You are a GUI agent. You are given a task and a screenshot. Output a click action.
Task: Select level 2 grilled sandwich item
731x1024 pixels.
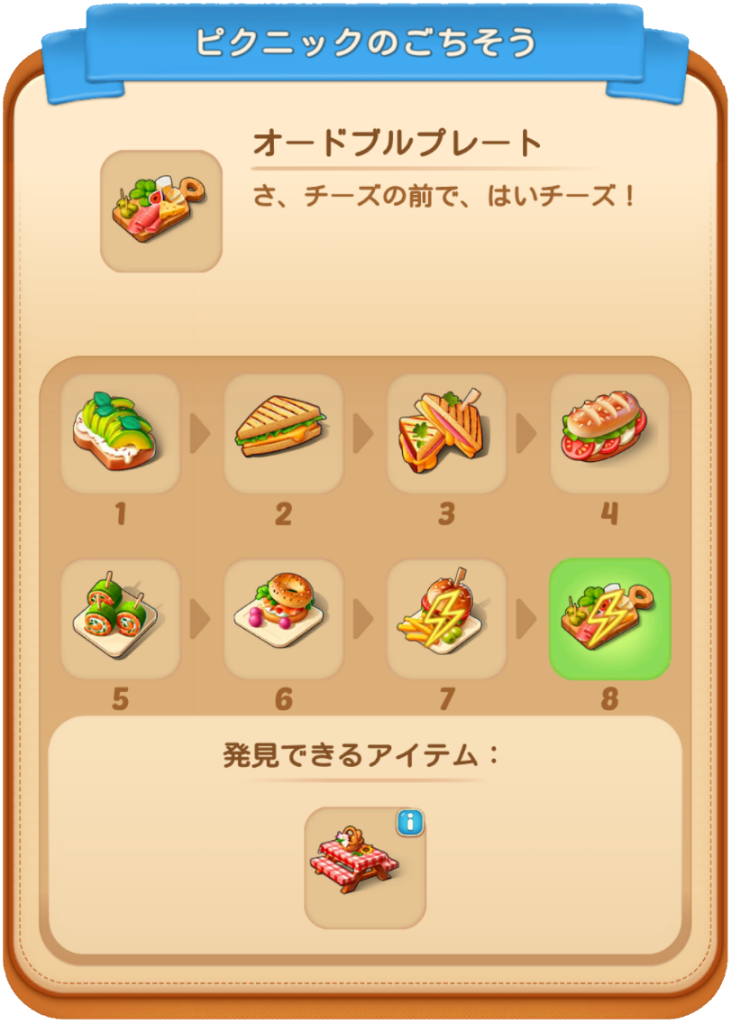pos(283,433)
